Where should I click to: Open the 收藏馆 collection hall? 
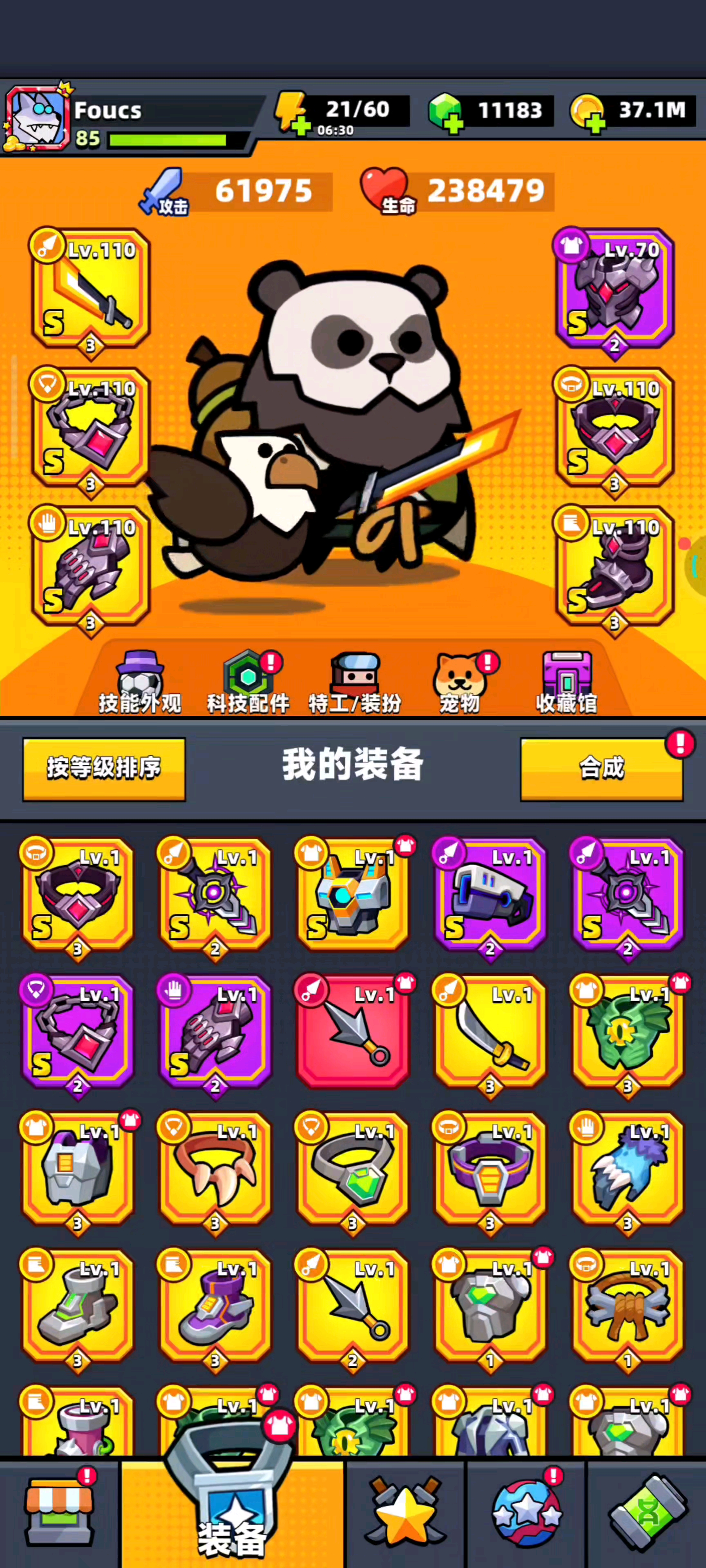(567, 682)
